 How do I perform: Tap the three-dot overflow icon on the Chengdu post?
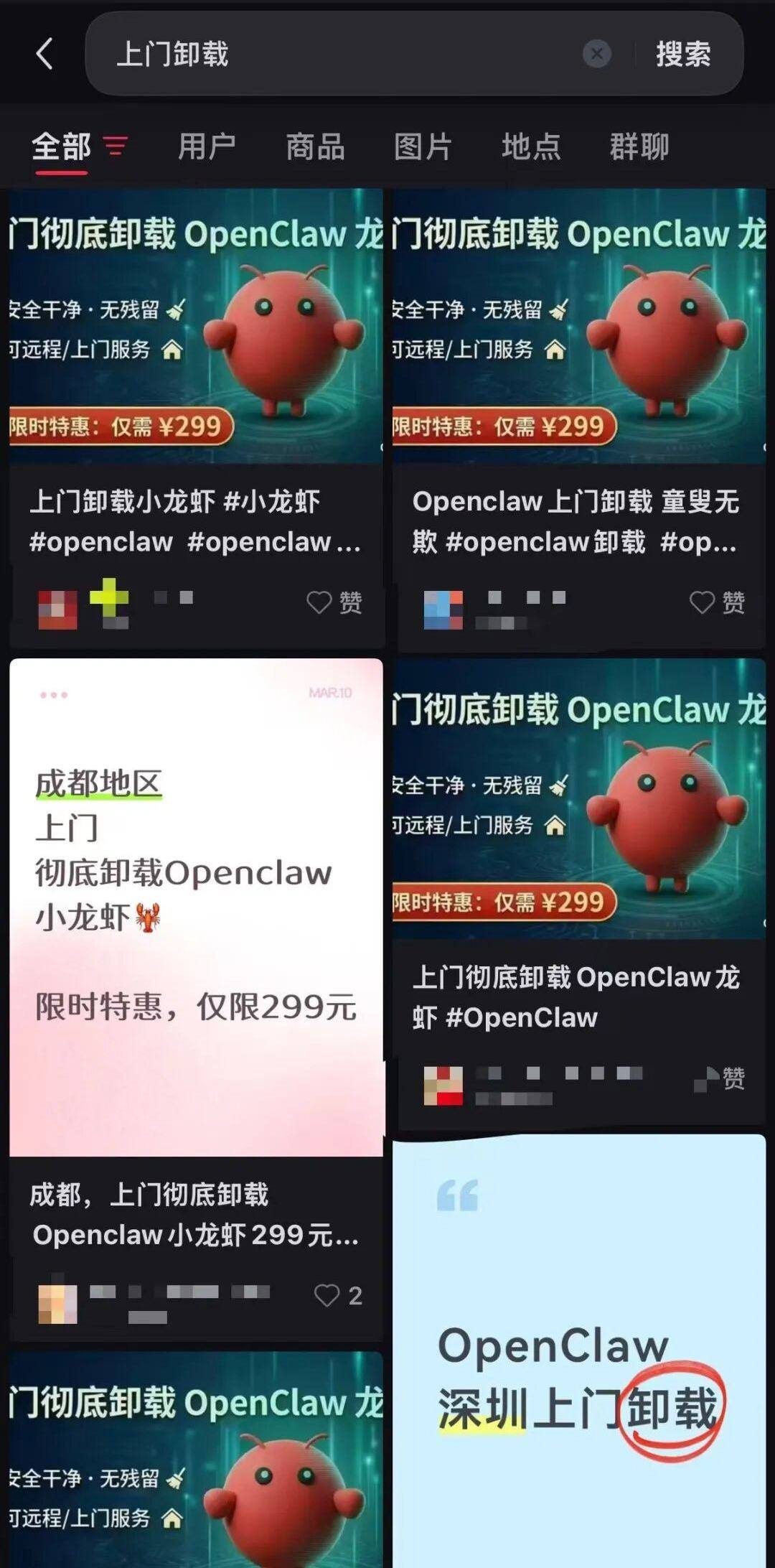point(52,694)
